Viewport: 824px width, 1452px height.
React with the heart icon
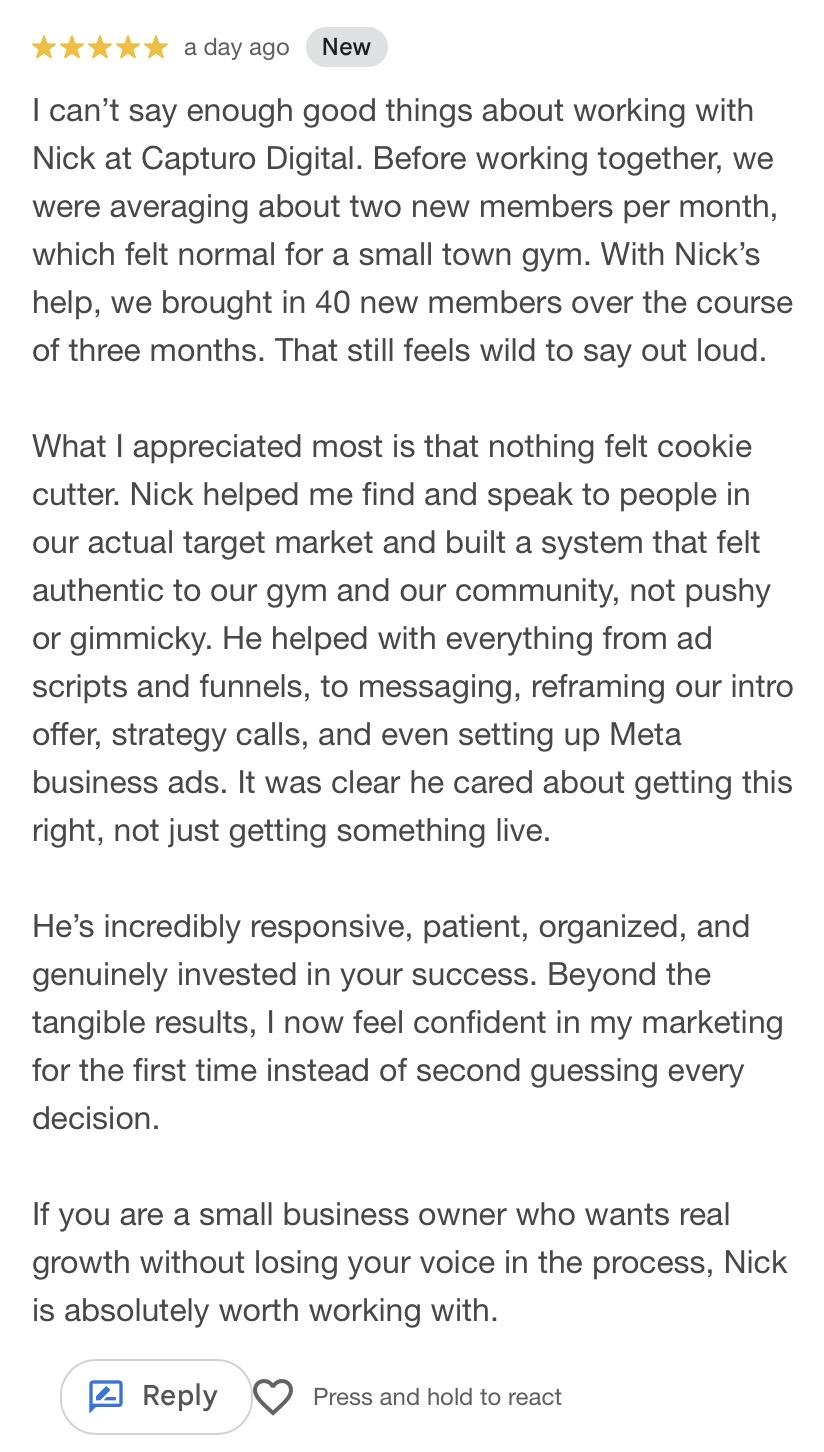pyautogui.click(x=272, y=1397)
